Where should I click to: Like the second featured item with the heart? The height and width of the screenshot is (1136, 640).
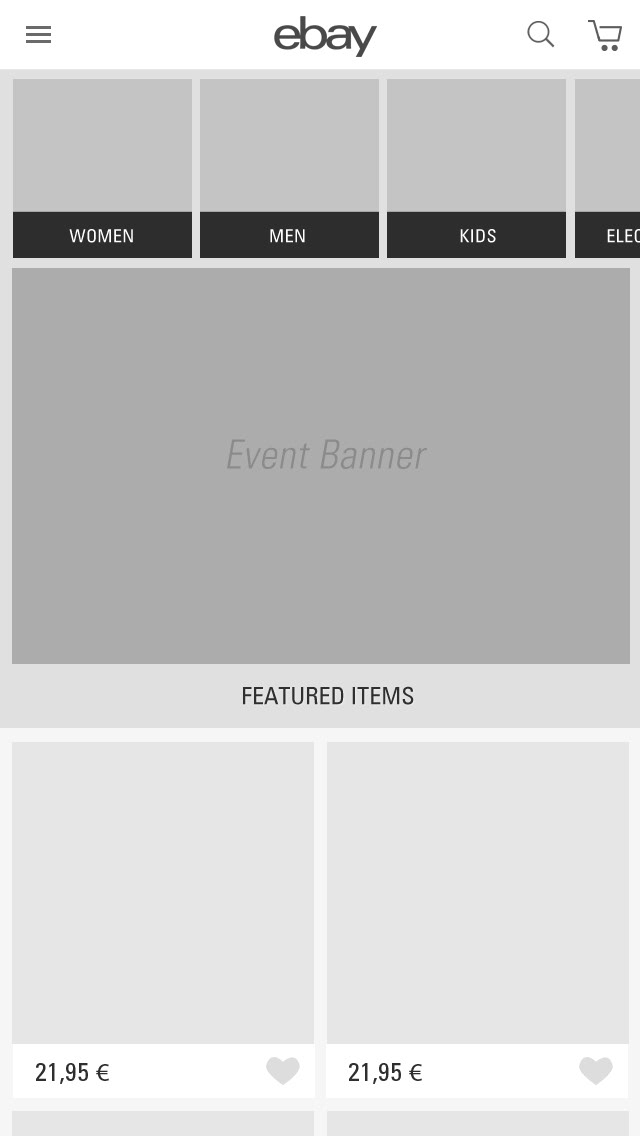[x=596, y=1071]
